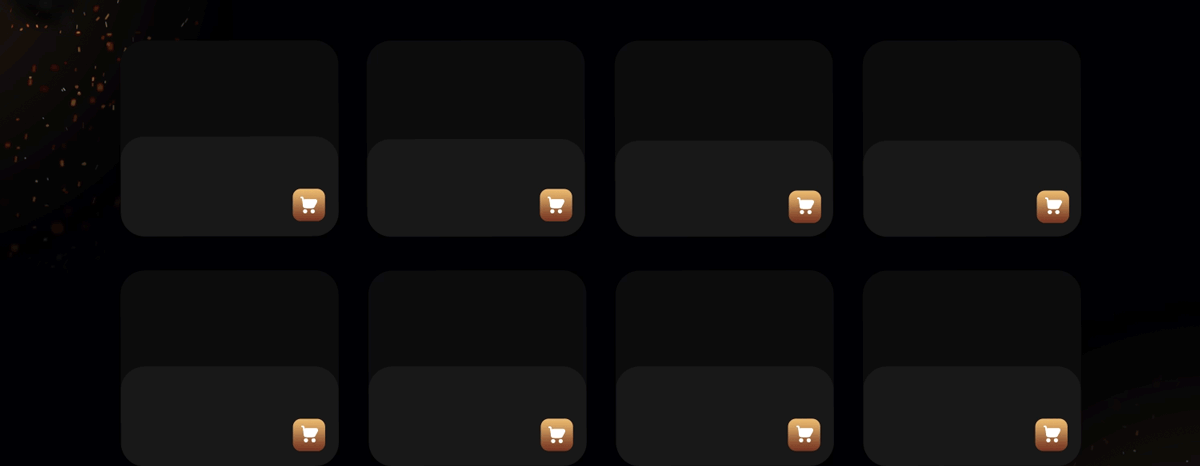Viewport: 1200px width, 466px height.
Task: Tap the cart icon on the first bottom-row card
Action: 309,435
